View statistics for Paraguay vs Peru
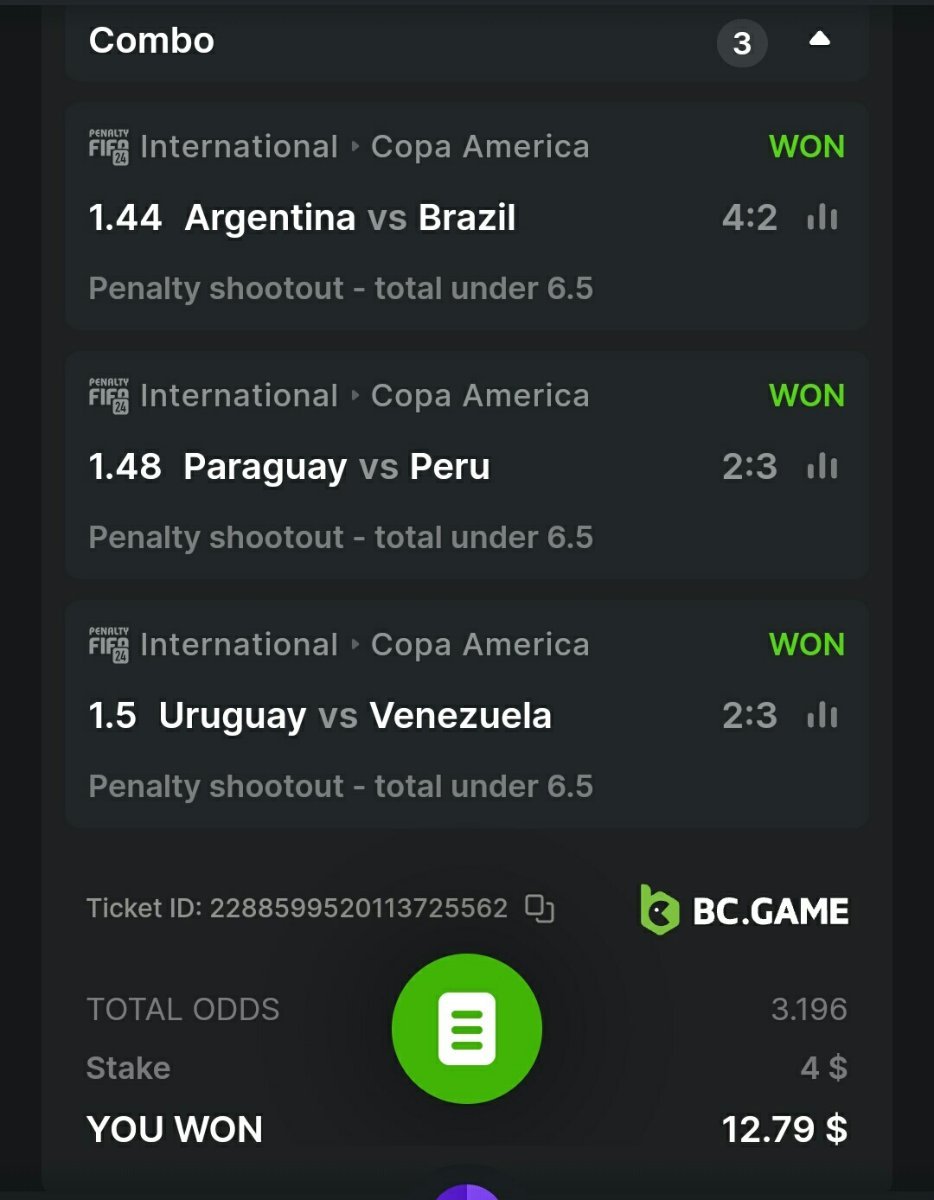This screenshot has height=1200, width=934. 822,467
